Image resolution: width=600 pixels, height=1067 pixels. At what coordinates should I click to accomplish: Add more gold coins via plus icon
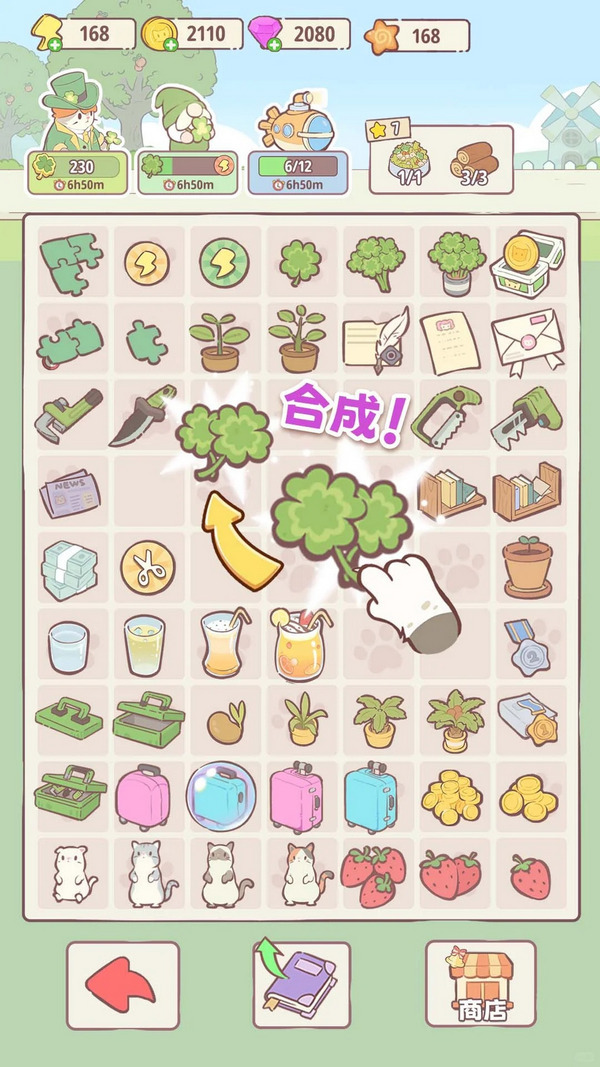pos(170,45)
